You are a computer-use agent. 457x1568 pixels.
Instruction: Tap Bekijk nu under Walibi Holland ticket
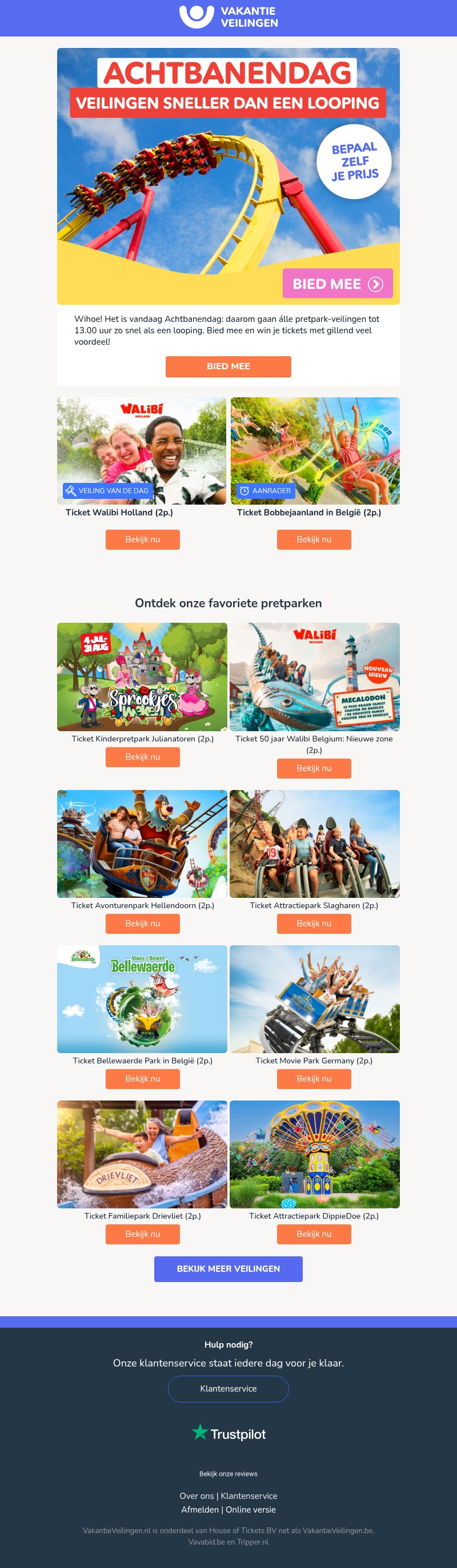143,539
